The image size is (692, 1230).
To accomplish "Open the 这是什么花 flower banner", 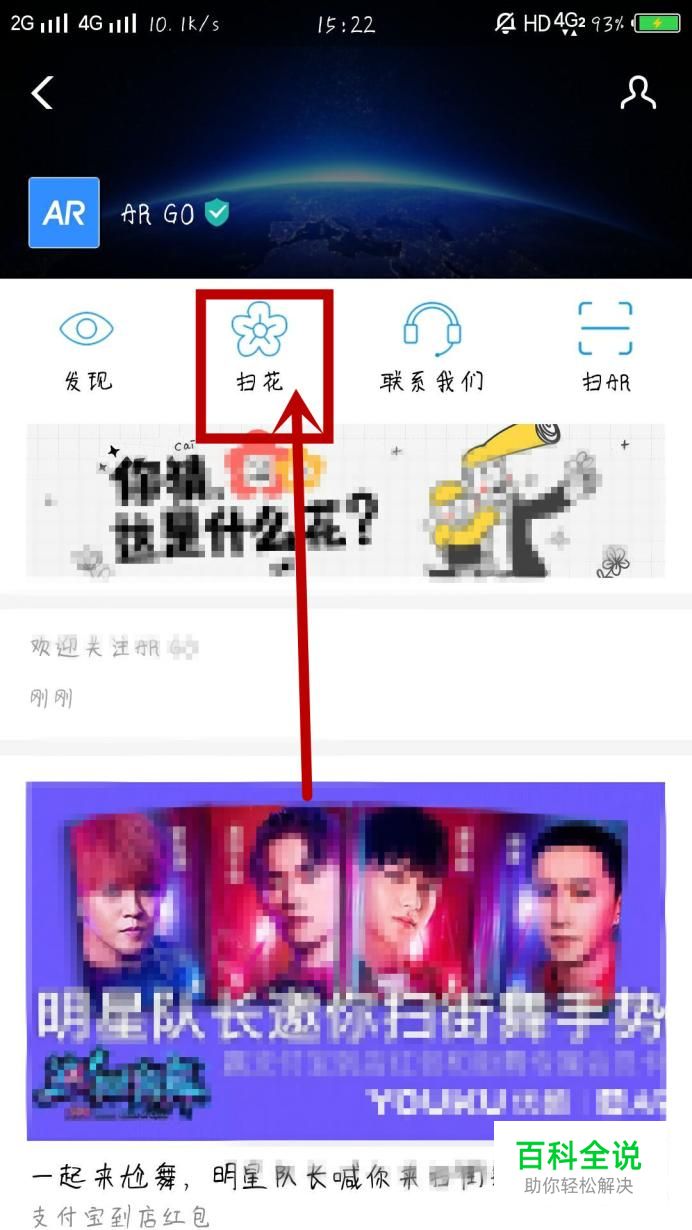I will pyautogui.click(x=345, y=500).
